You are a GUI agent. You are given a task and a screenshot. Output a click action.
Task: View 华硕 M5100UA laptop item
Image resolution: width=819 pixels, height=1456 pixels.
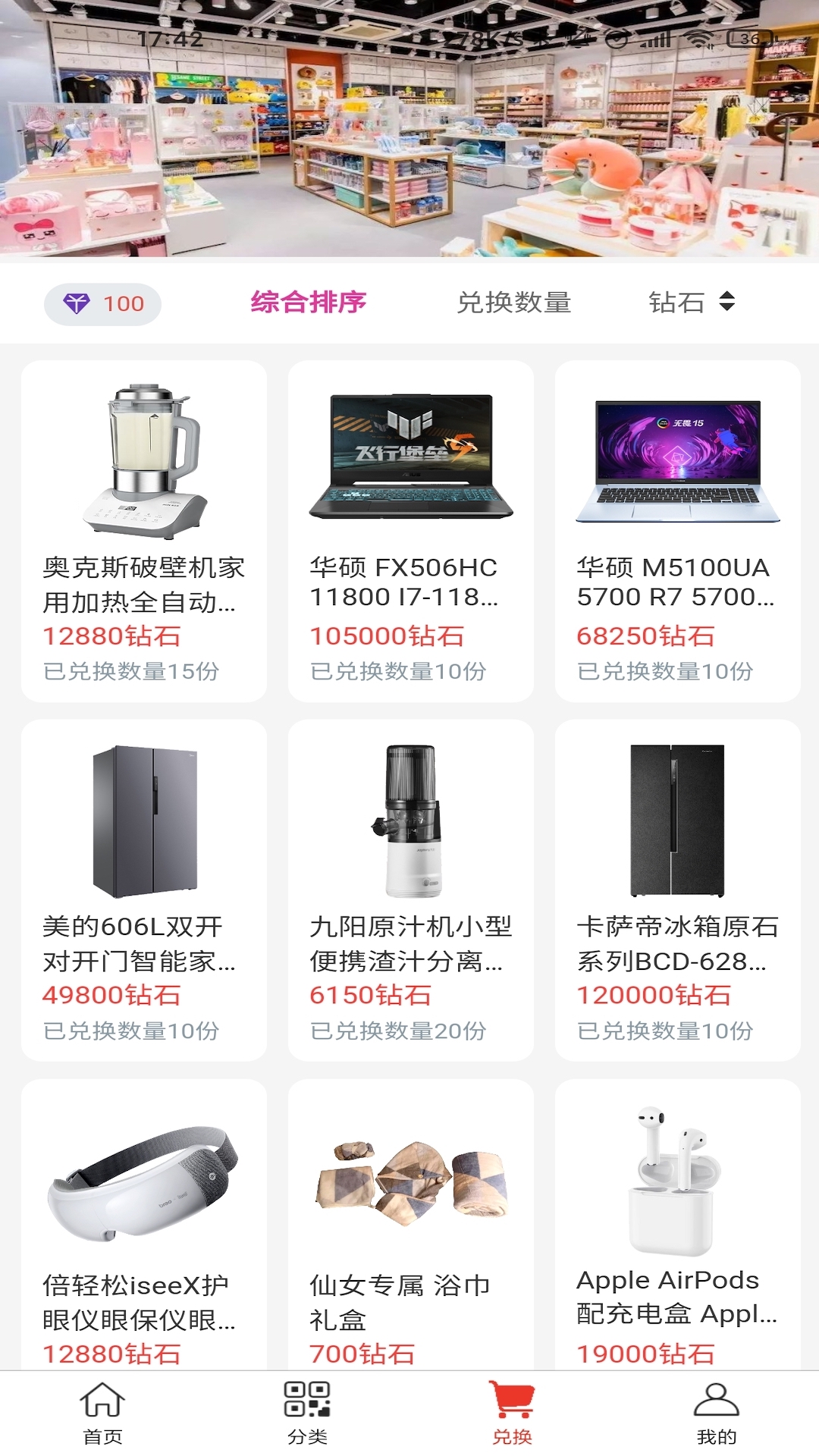pos(678,531)
